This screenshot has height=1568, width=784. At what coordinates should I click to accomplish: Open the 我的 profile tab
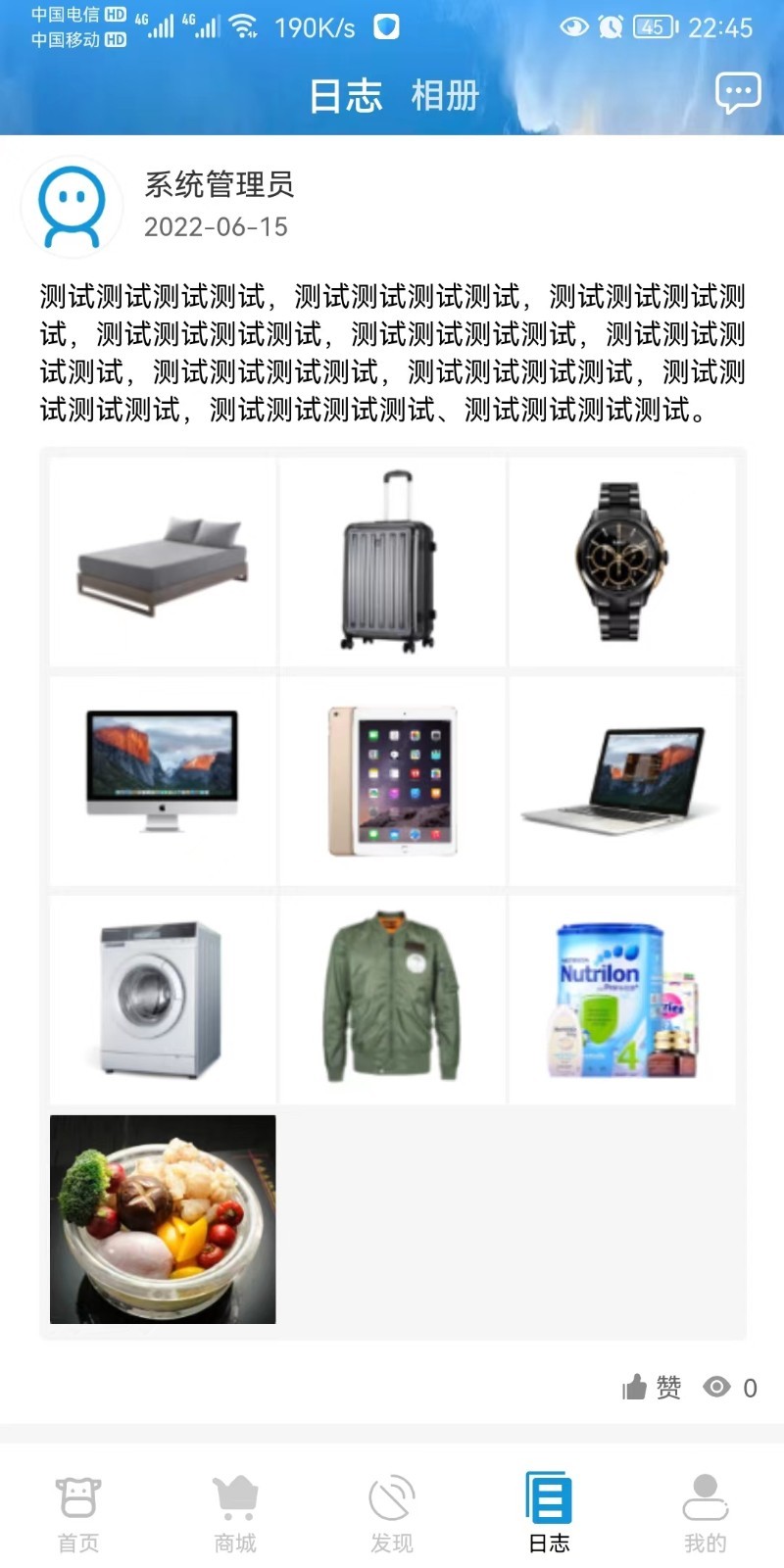pyautogui.click(x=706, y=1514)
